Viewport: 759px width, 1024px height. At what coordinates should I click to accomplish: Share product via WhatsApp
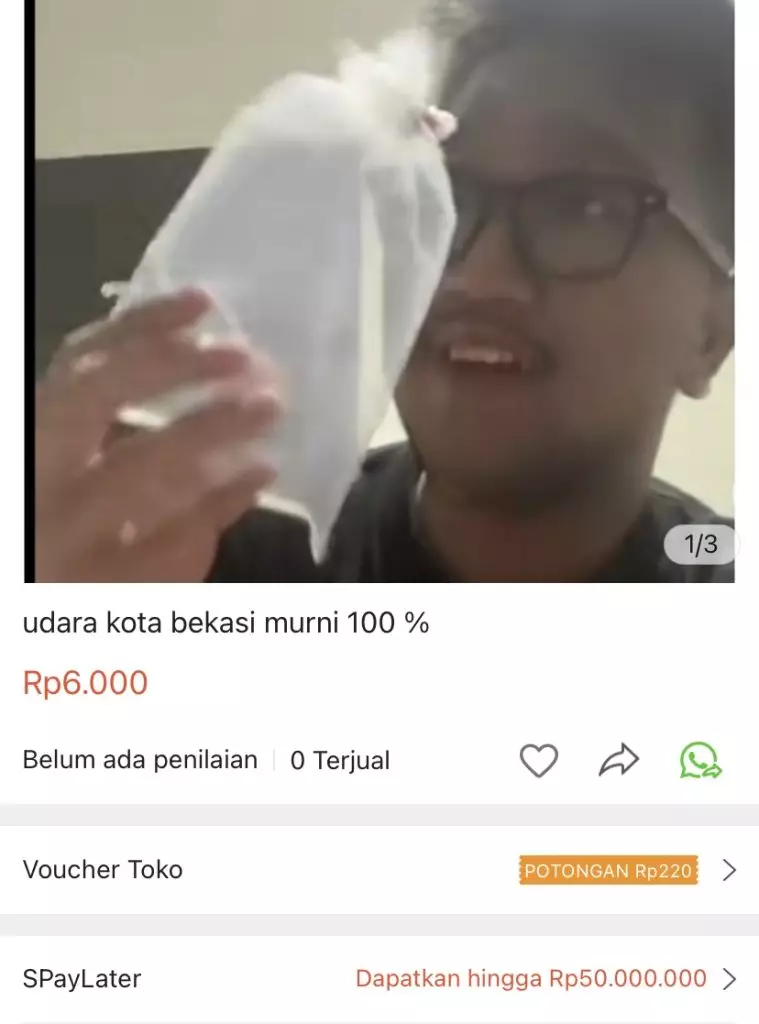coord(700,761)
